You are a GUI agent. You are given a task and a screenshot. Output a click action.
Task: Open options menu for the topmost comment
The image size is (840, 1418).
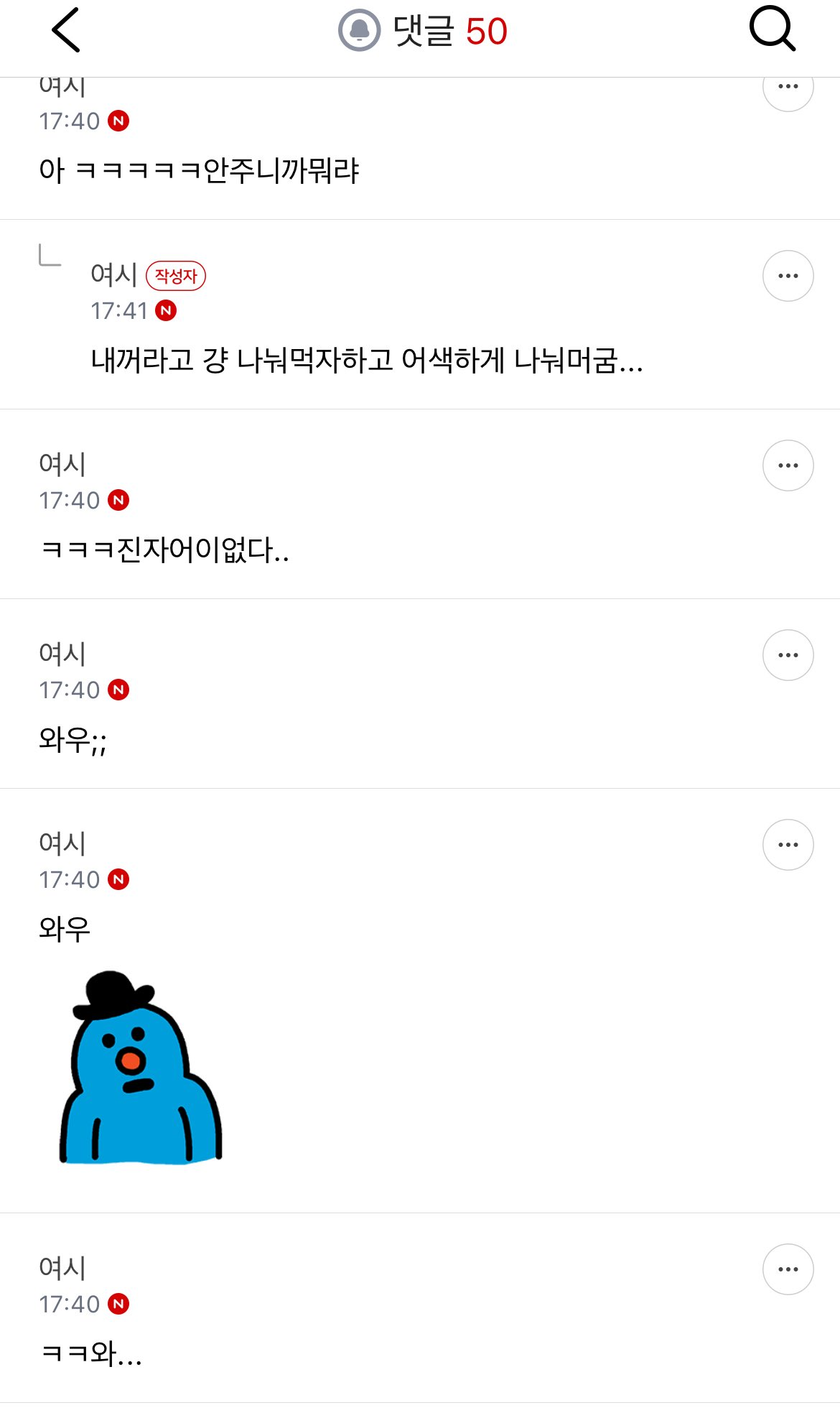pos(788,85)
